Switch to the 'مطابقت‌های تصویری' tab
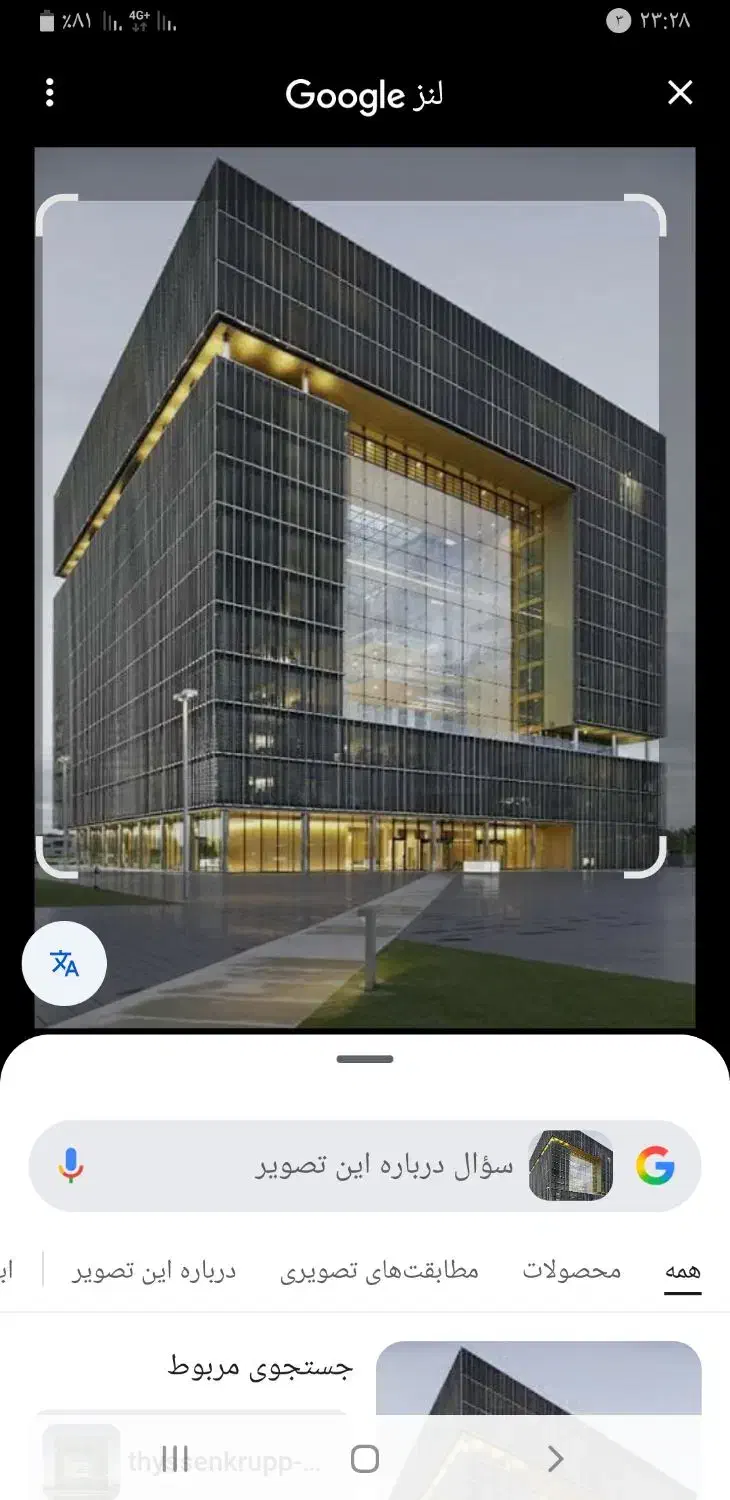Image resolution: width=730 pixels, height=1500 pixels. tap(379, 1271)
